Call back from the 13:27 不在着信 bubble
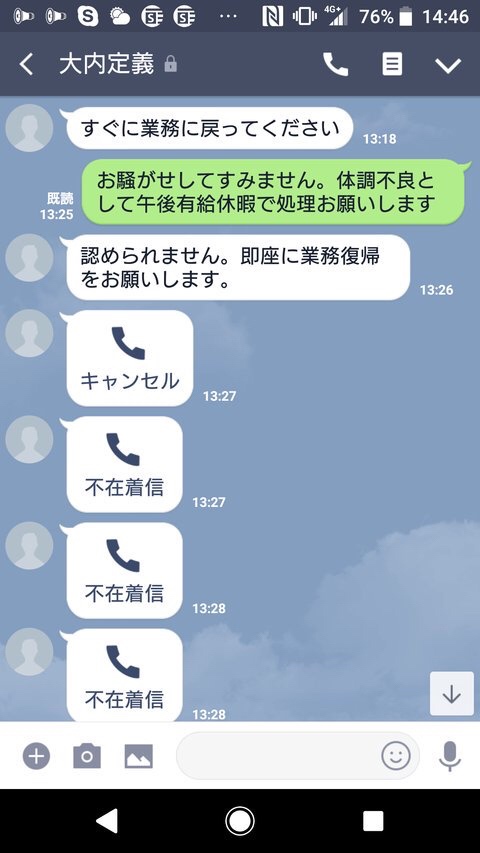Viewport: 480px width, 853px height. click(x=125, y=464)
